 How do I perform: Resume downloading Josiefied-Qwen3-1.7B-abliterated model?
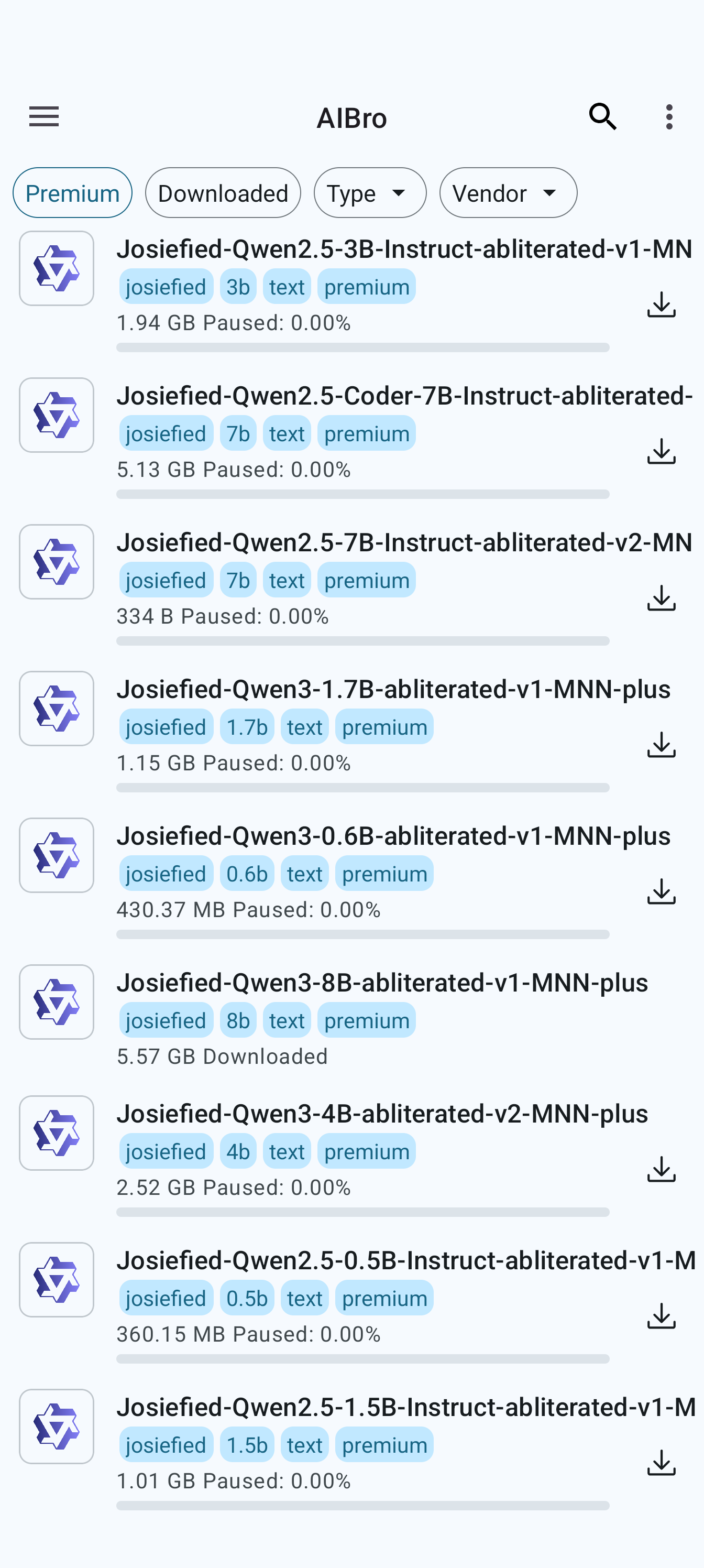[x=662, y=745]
